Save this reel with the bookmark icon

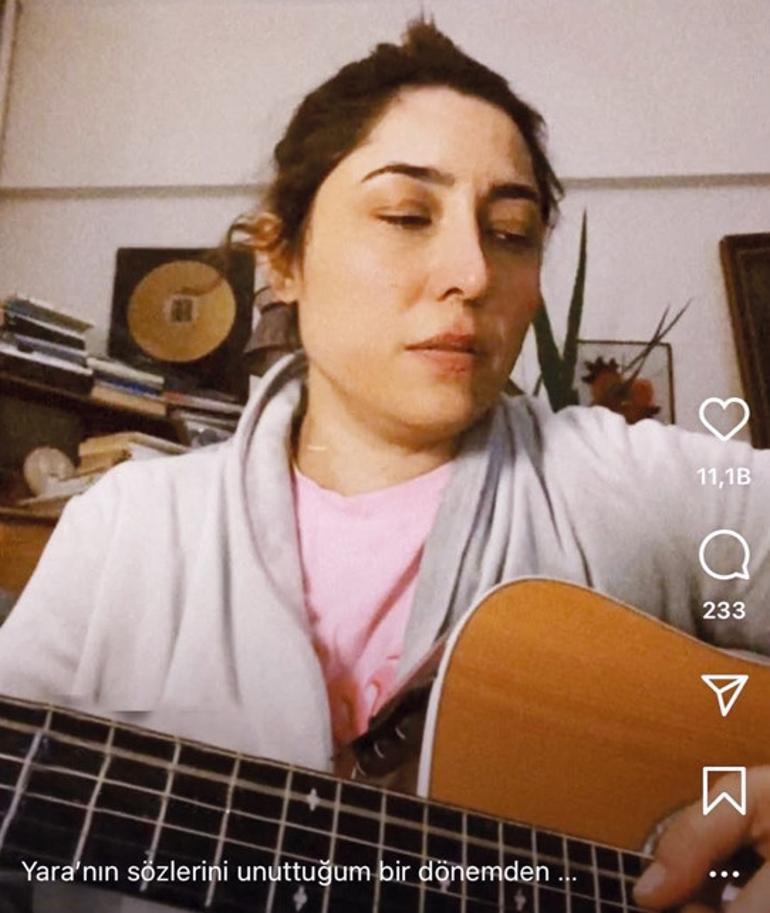point(723,790)
